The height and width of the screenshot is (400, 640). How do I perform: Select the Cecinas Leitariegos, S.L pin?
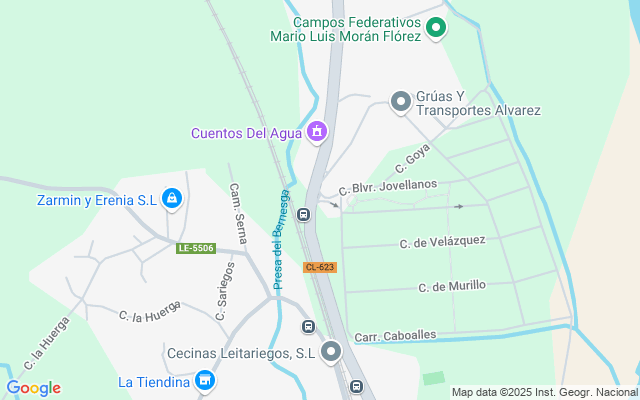click(331, 352)
